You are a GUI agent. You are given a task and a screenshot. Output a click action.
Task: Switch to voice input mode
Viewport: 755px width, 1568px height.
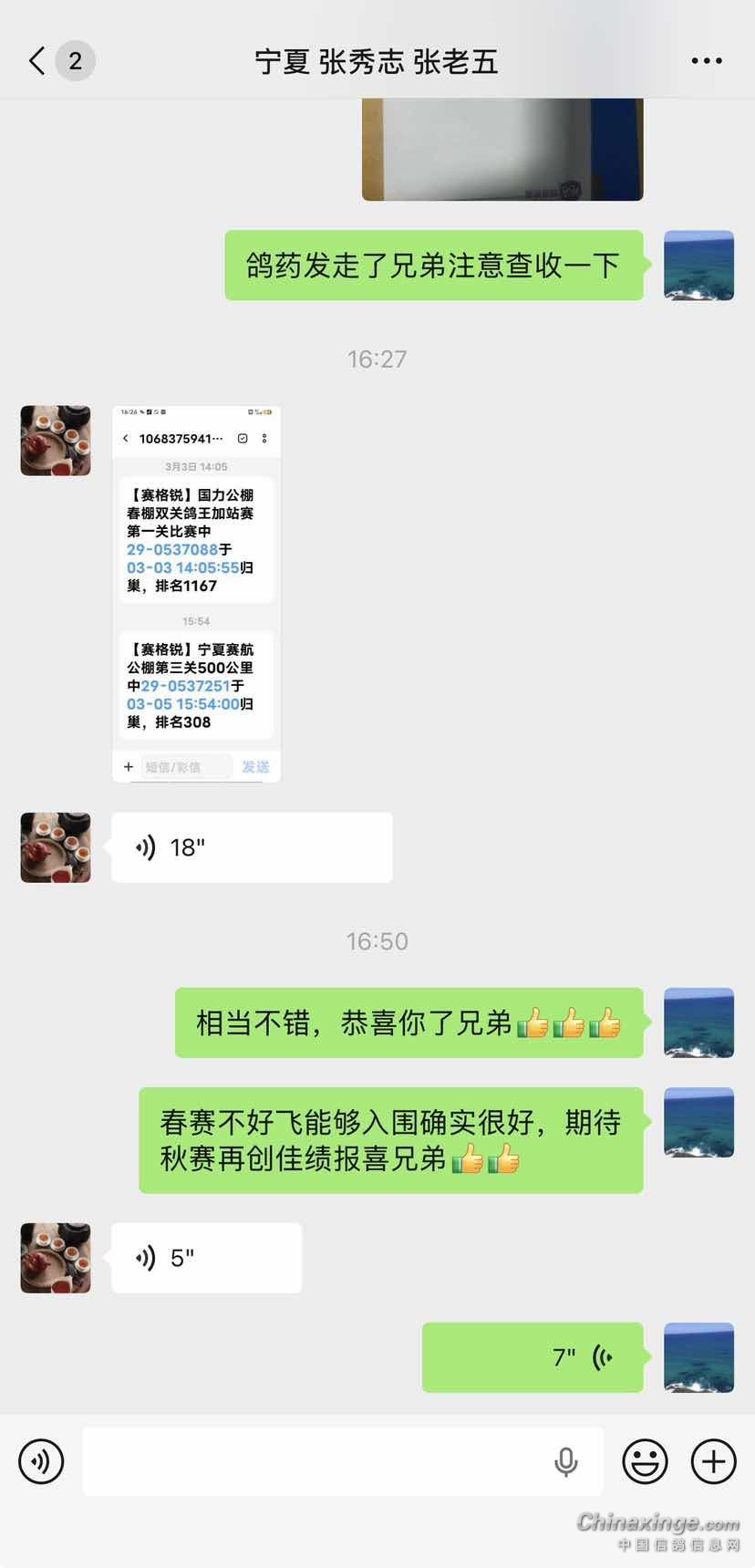41,1461
